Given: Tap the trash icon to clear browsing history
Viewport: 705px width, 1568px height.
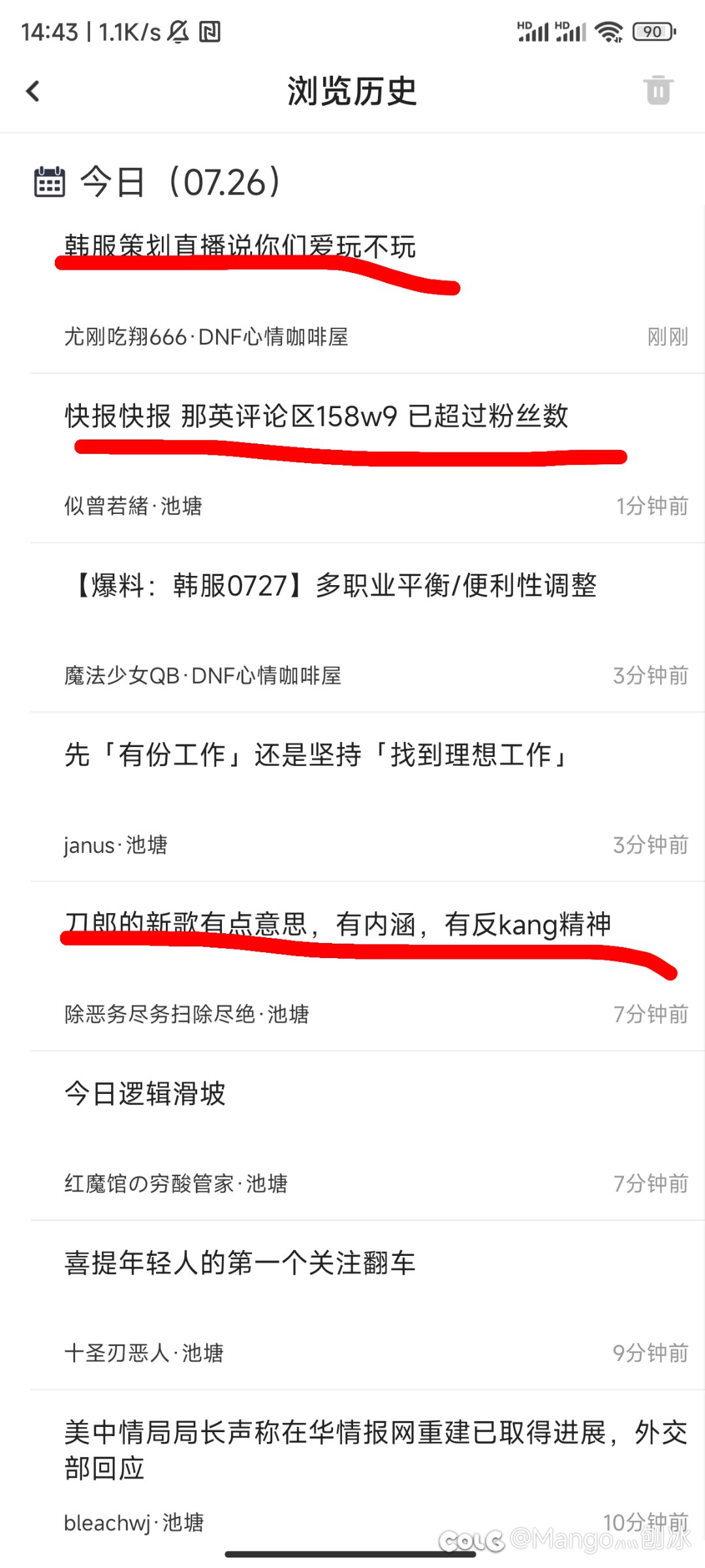Looking at the screenshot, I should click(x=658, y=91).
